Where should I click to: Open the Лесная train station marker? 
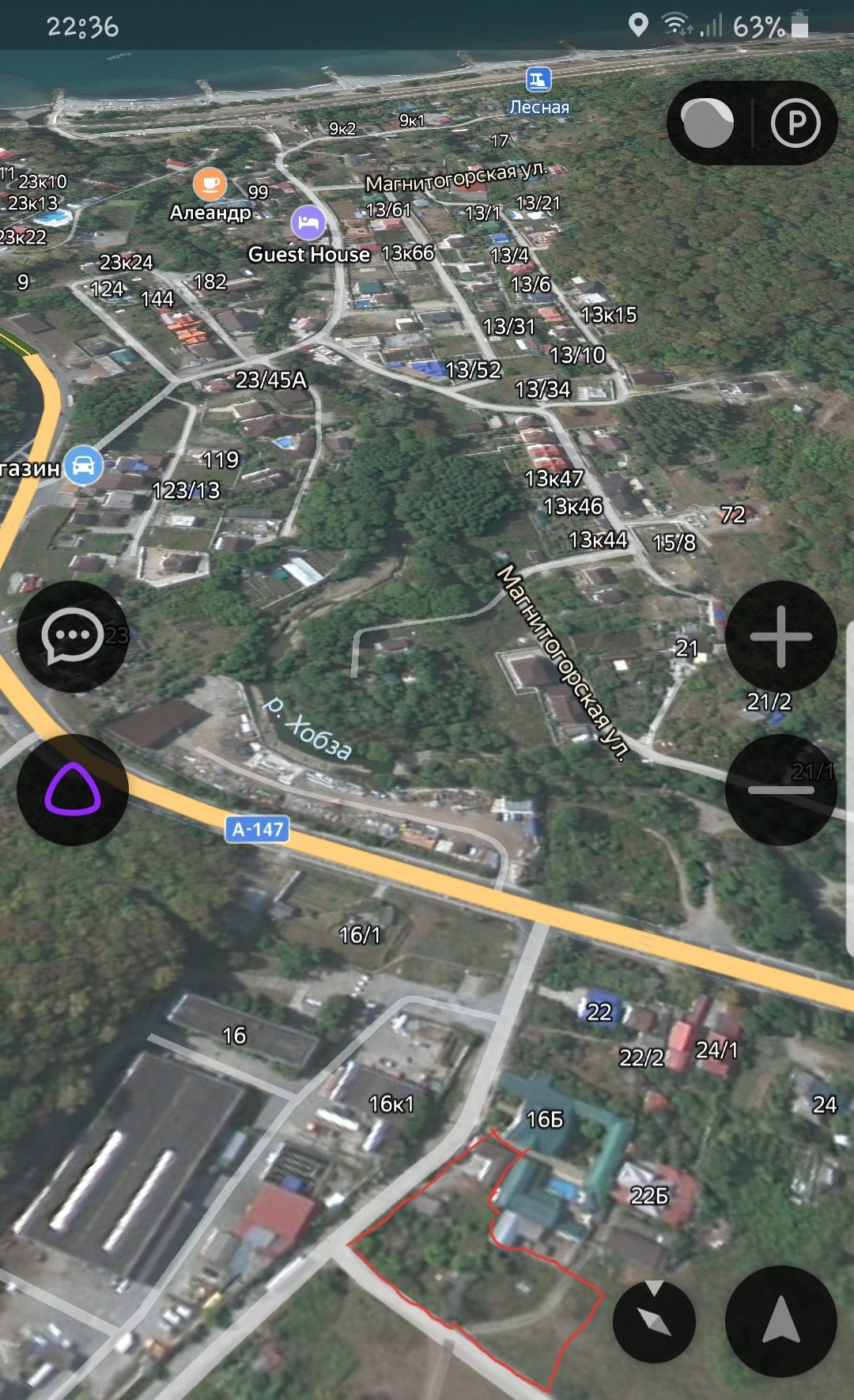(x=538, y=79)
